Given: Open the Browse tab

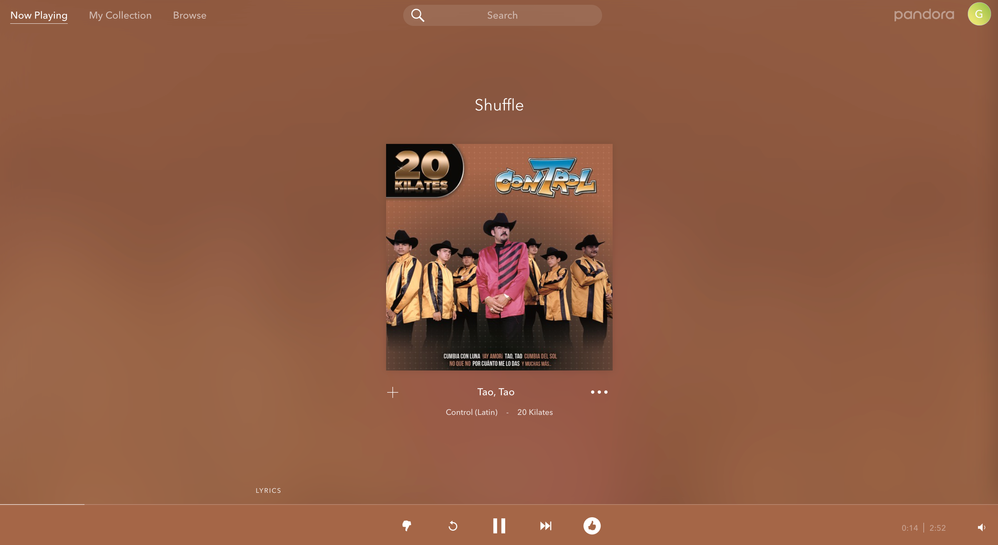Looking at the screenshot, I should (x=189, y=16).
